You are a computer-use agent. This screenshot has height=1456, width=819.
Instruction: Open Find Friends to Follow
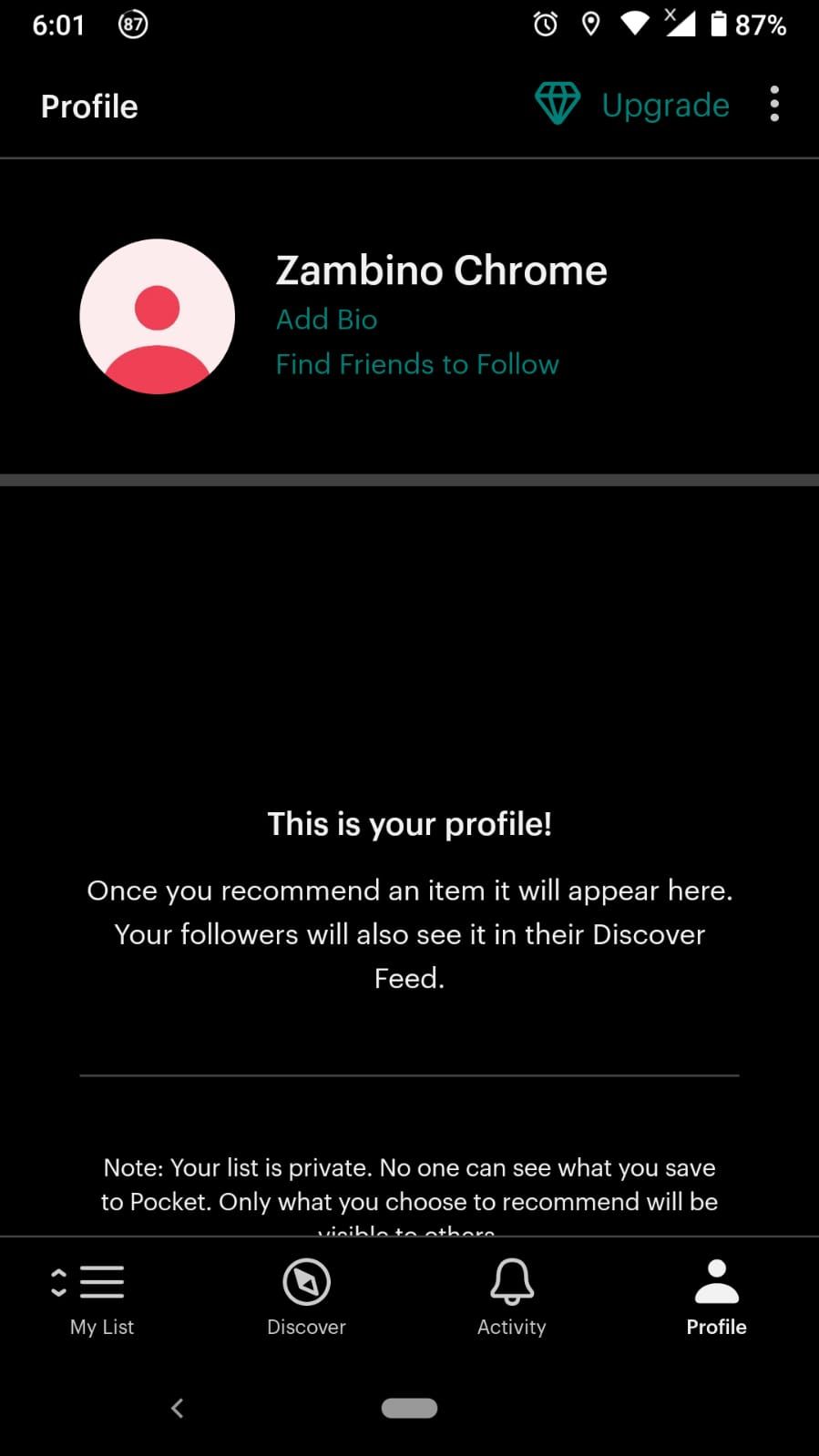[x=417, y=364]
